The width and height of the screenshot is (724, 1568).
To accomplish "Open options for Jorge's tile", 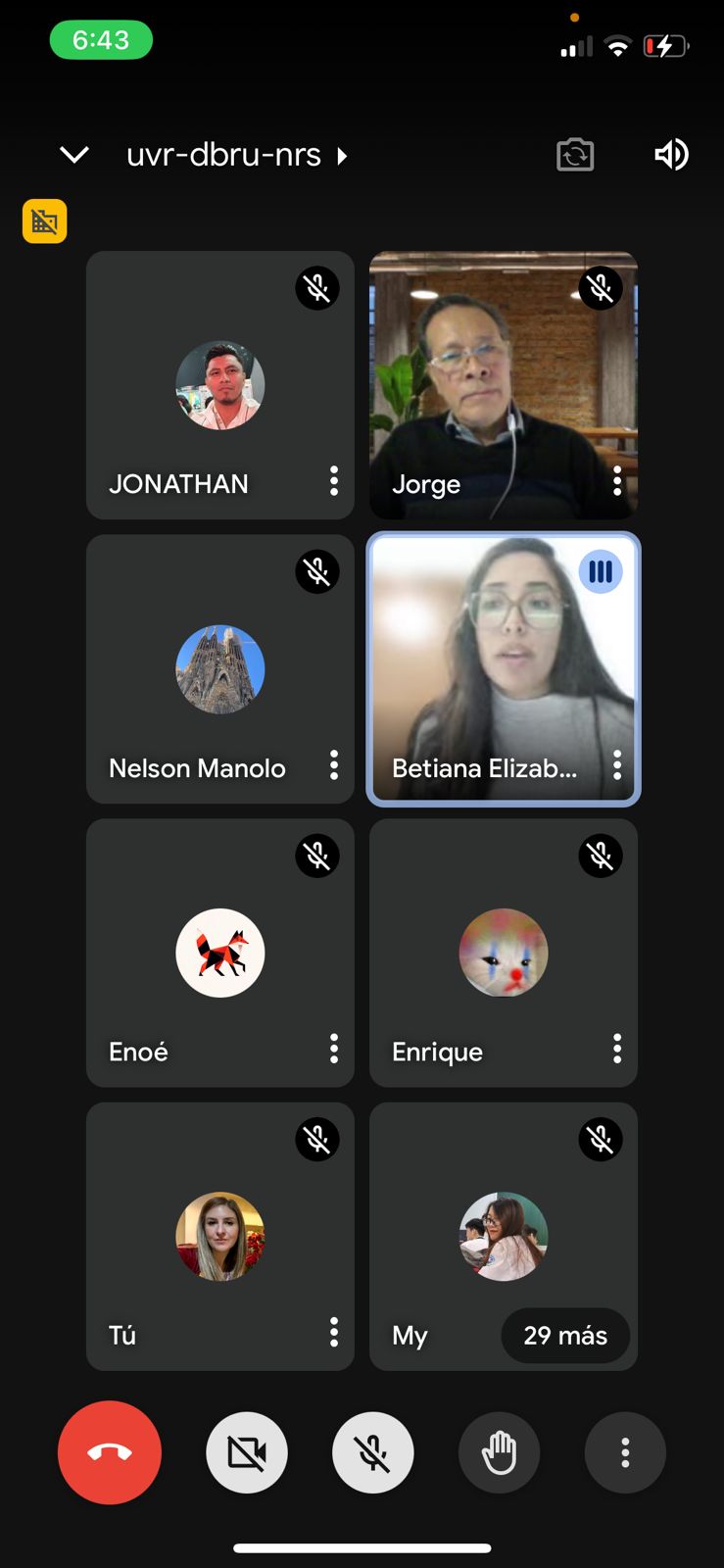I will [x=617, y=481].
